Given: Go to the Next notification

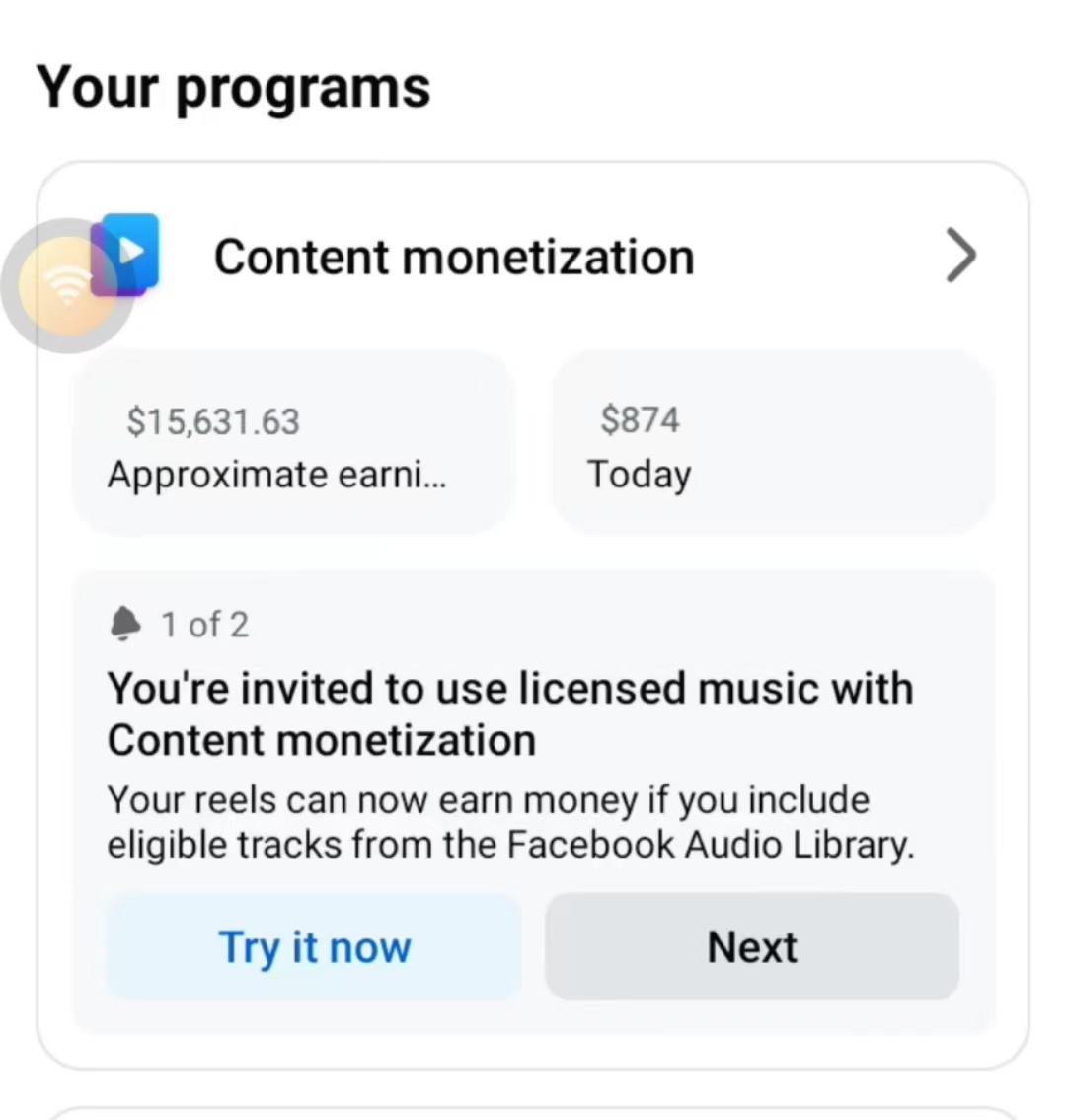Looking at the screenshot, I should tap(751, 947).
